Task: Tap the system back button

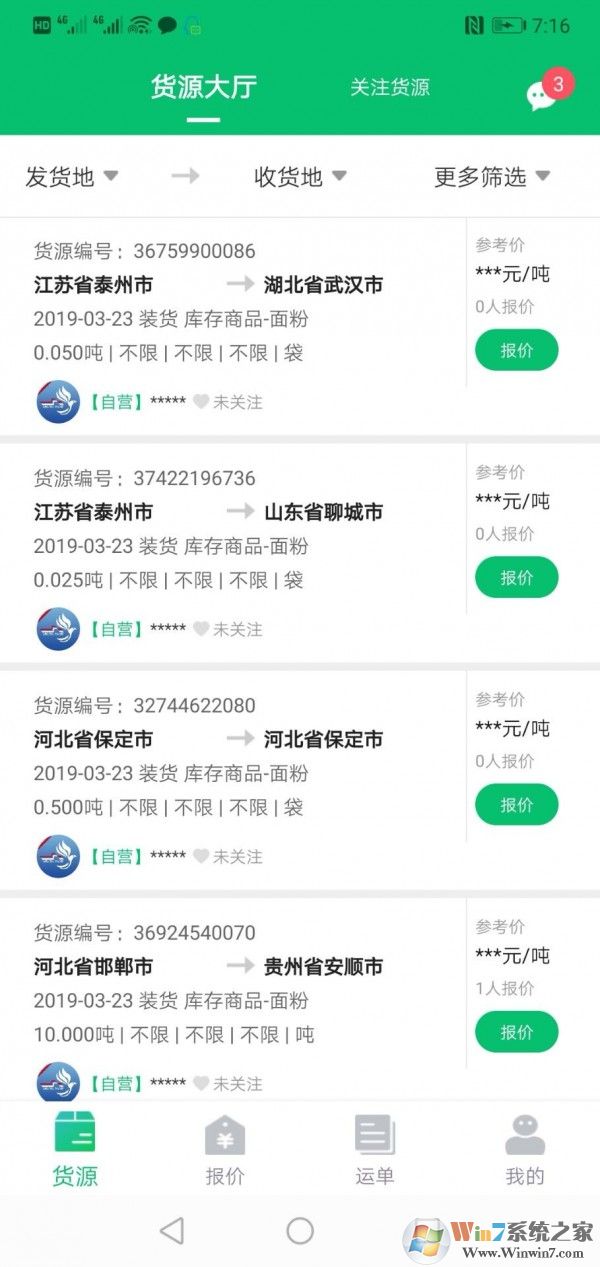Action: click(172, 1230)
